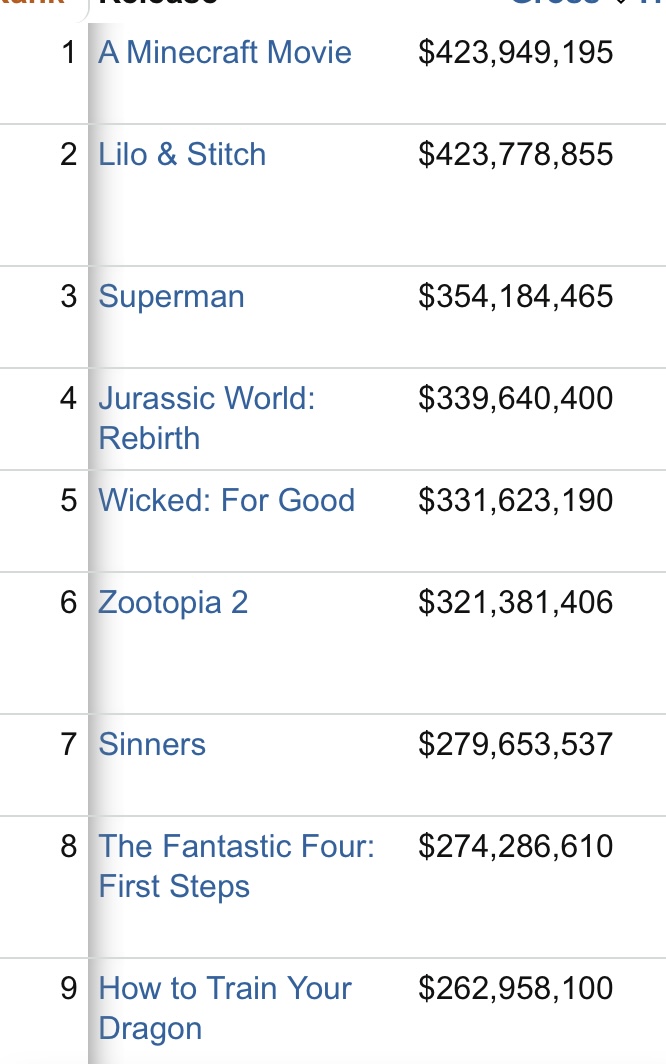Select Jurassic World: Rebirth
The image size is (666, 1064).
coord(207,399)
